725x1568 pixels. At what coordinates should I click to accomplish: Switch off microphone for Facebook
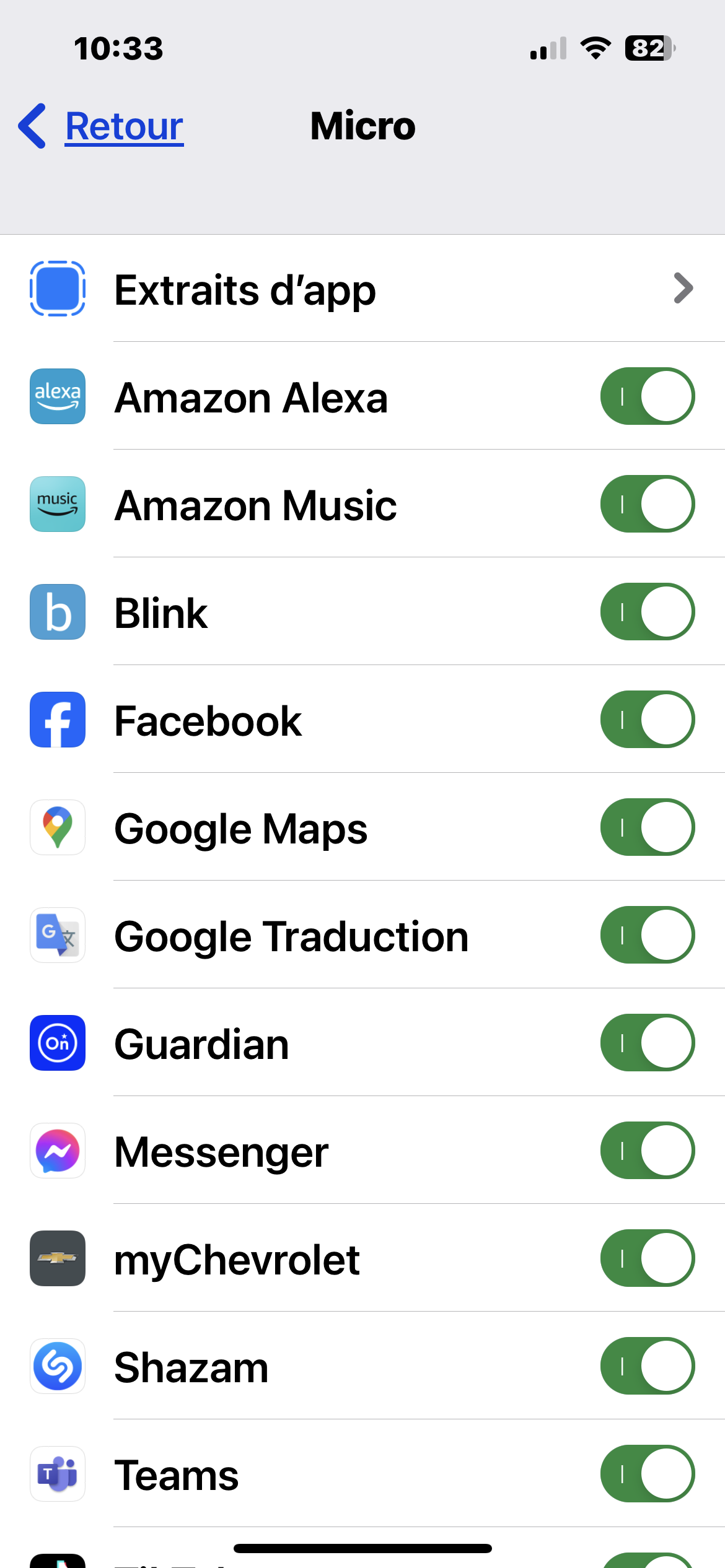click(647, 720)
